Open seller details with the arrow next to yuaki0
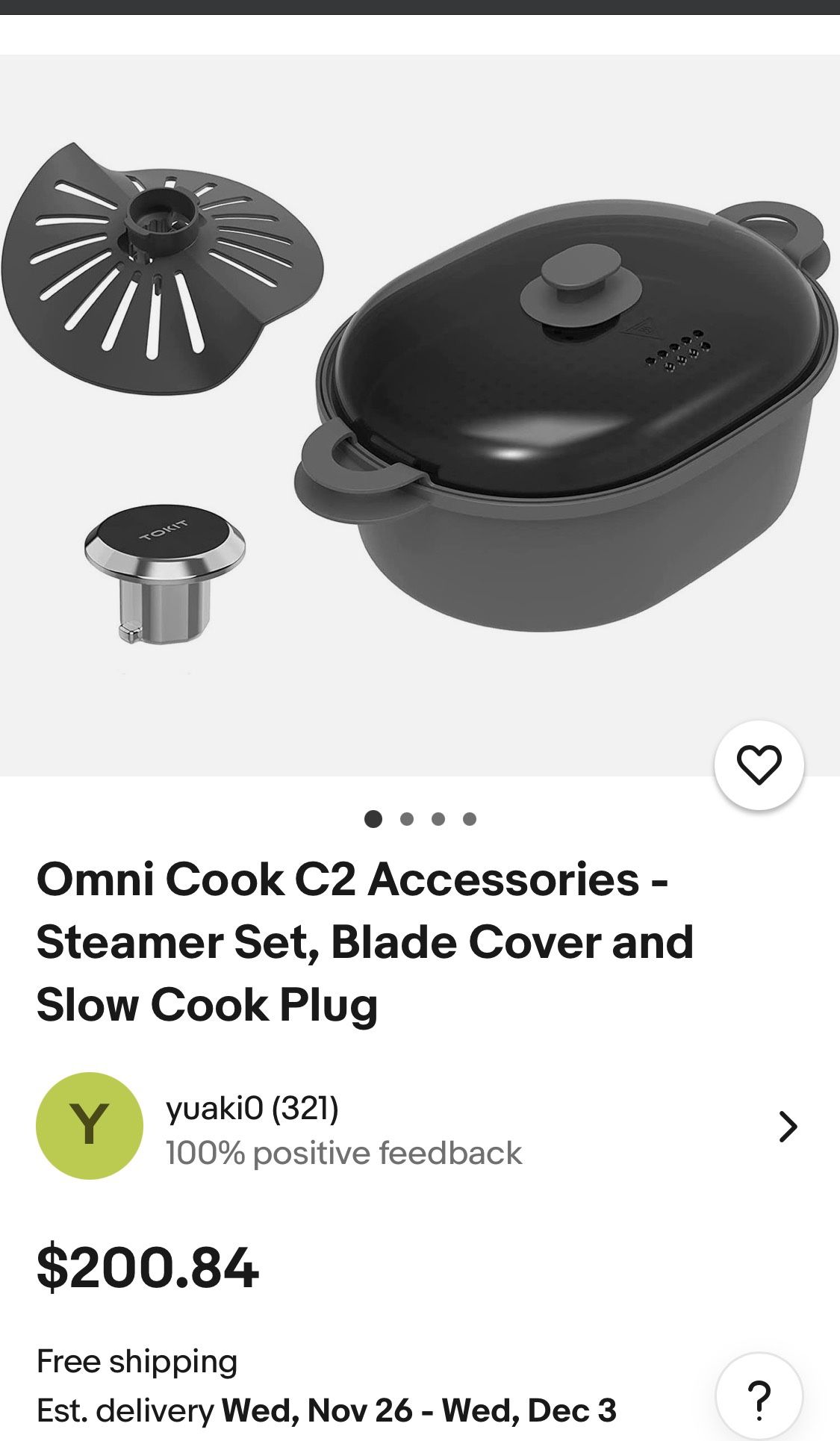The image size is (840, 1441). click(788, 1126)
